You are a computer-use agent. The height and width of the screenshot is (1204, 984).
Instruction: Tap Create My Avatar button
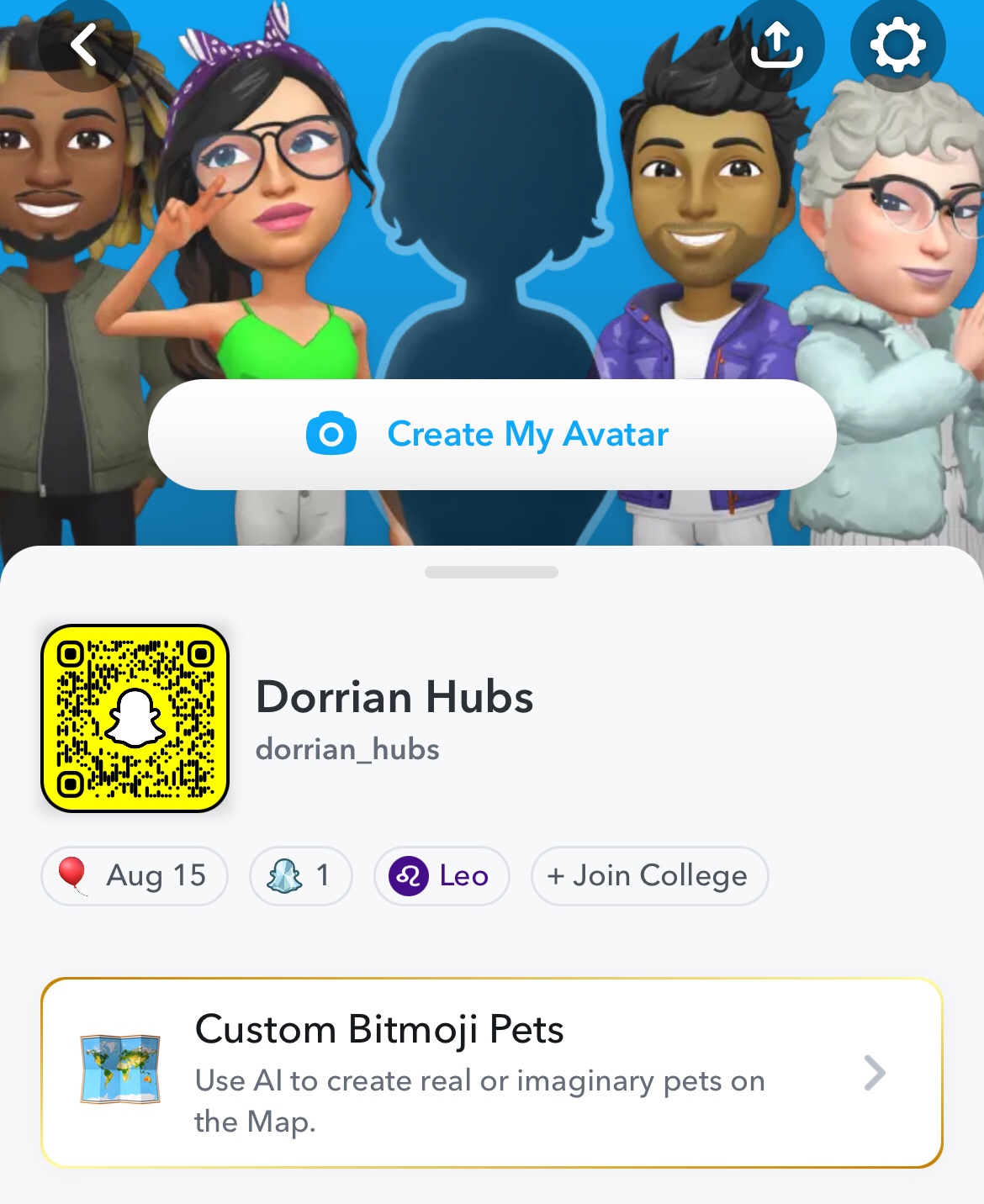pyautogui.click(x=492, y=435)
